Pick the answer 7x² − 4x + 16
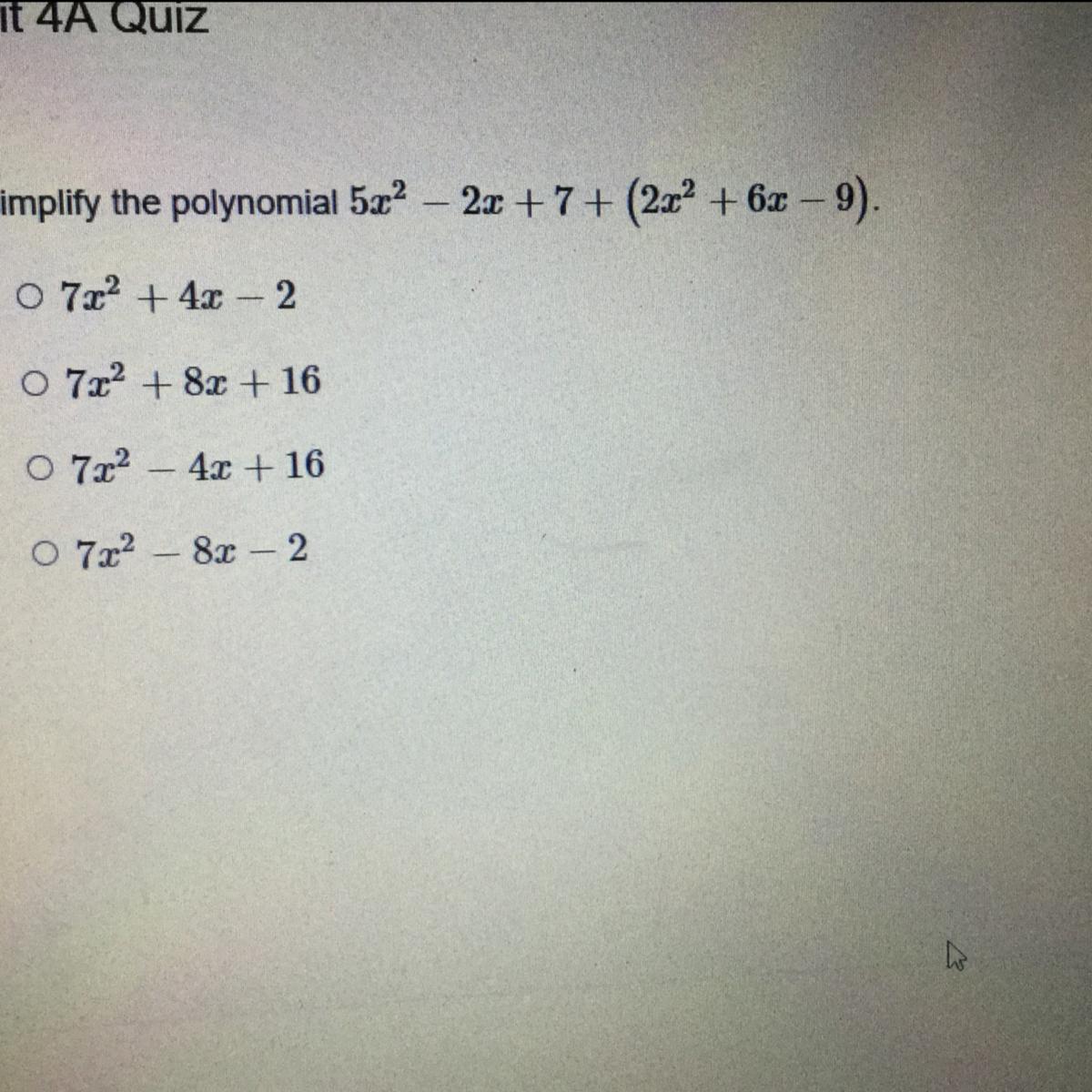Viewport: 1092px width, 1092px height. click(40, 469)
